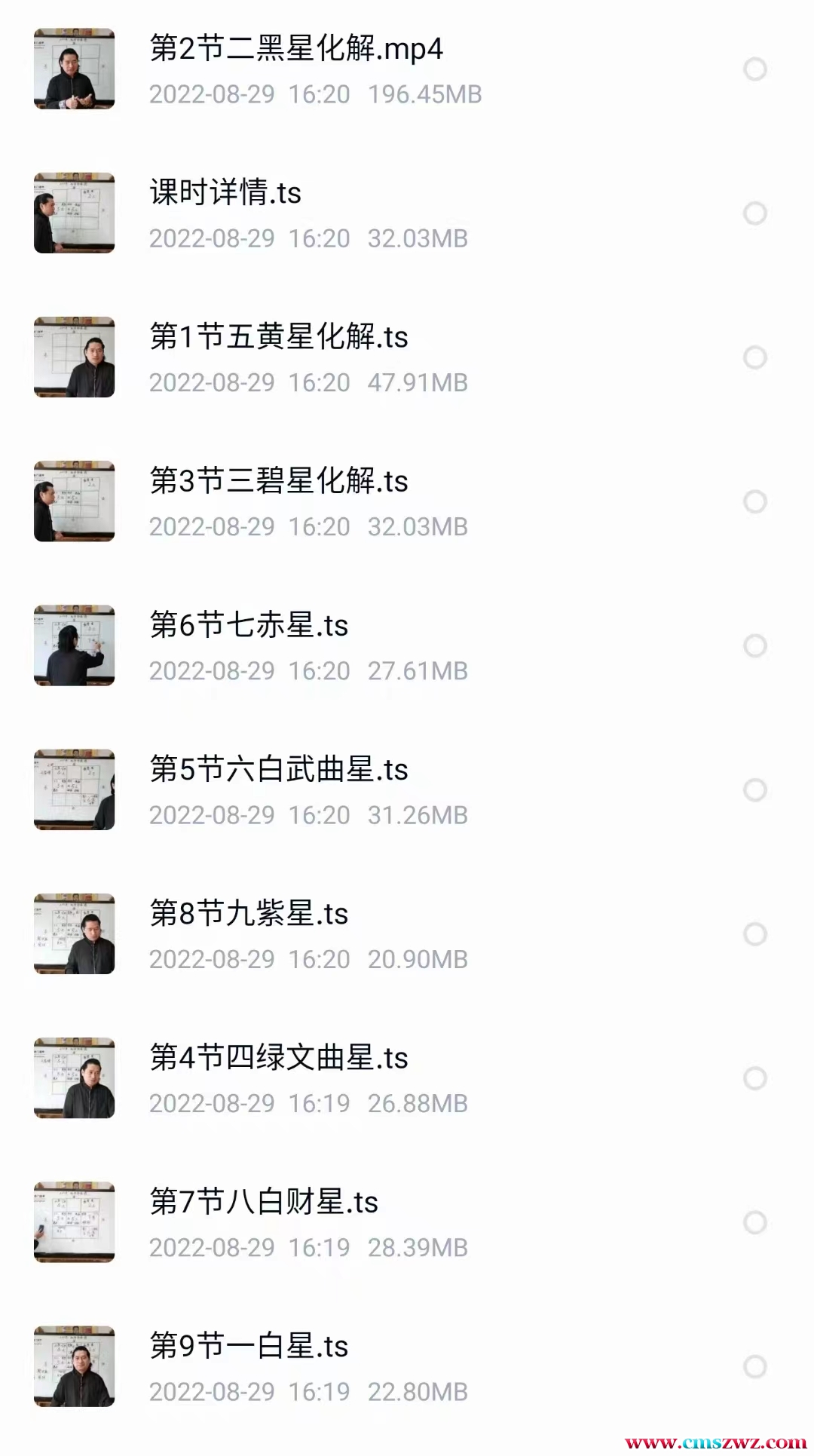The image size is (814, 1456).
Task: Open 第3节三碧星化解.ts
Action: 278,481
